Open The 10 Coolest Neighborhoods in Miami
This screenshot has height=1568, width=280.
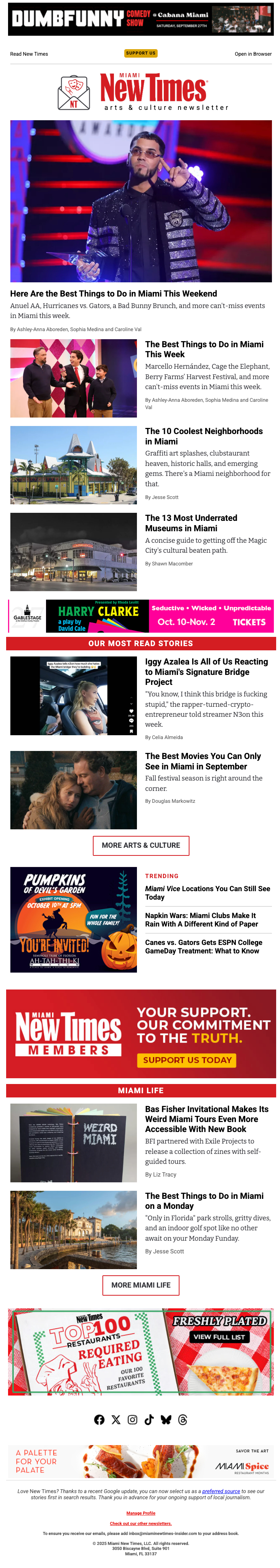[x=203, y=436]
